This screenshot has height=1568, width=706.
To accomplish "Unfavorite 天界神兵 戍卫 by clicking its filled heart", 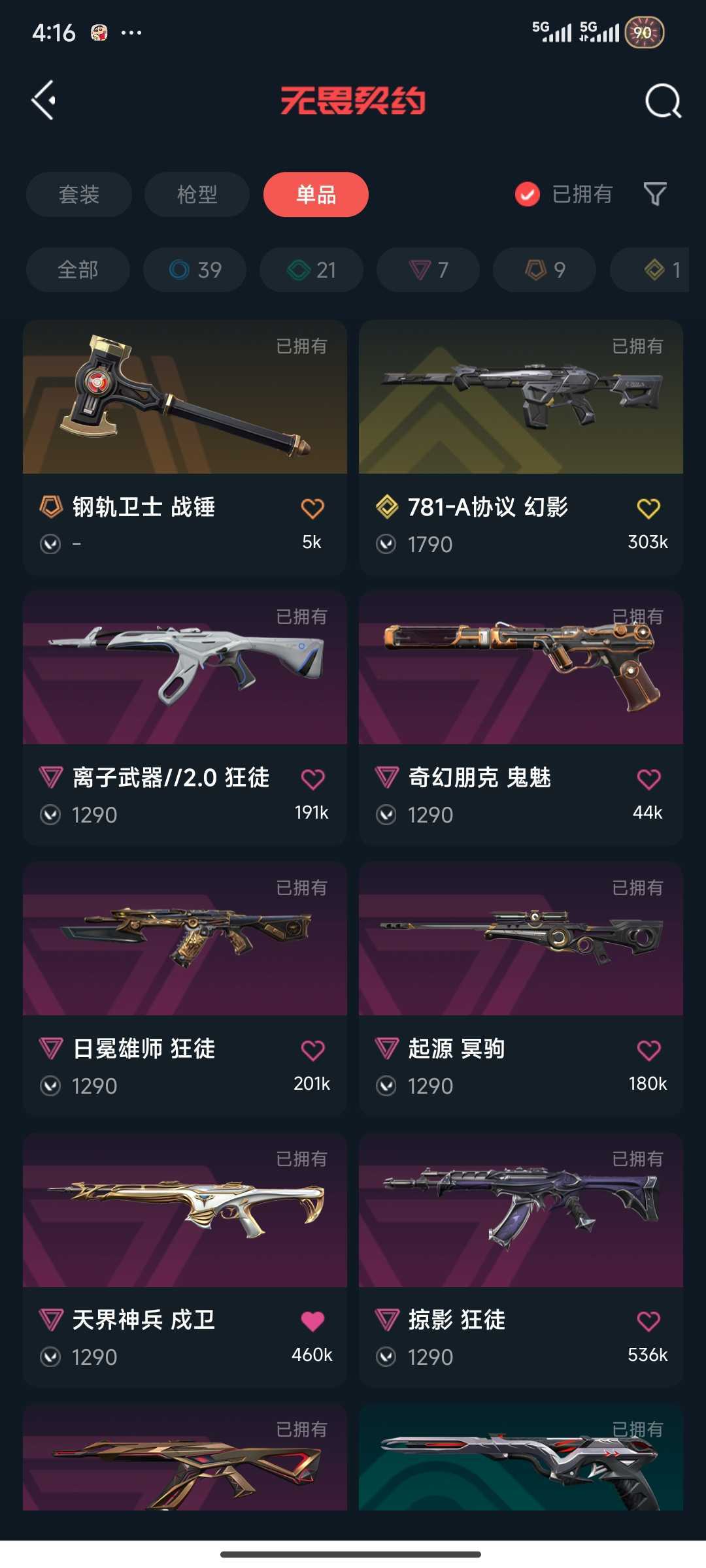I will [313, 1319].
